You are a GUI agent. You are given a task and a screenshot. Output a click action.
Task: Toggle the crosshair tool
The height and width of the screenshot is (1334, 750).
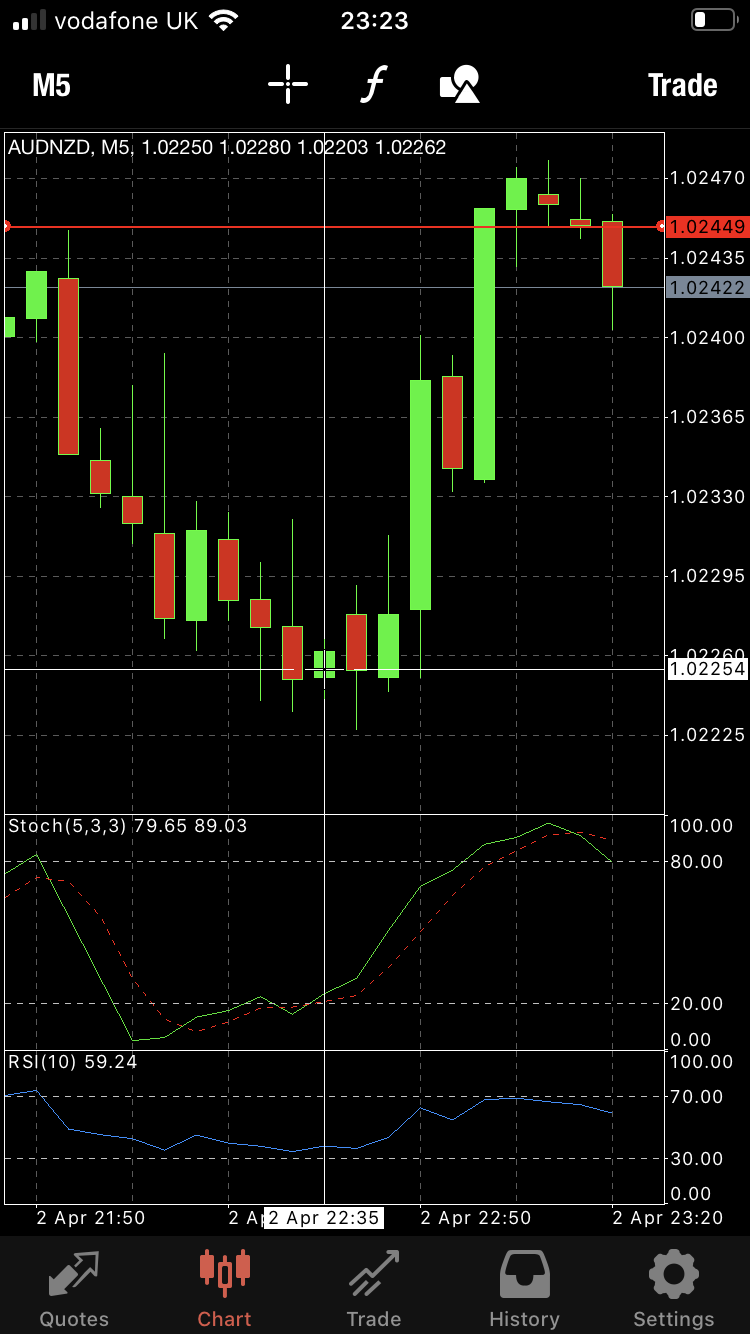click(x=288, y=84)
